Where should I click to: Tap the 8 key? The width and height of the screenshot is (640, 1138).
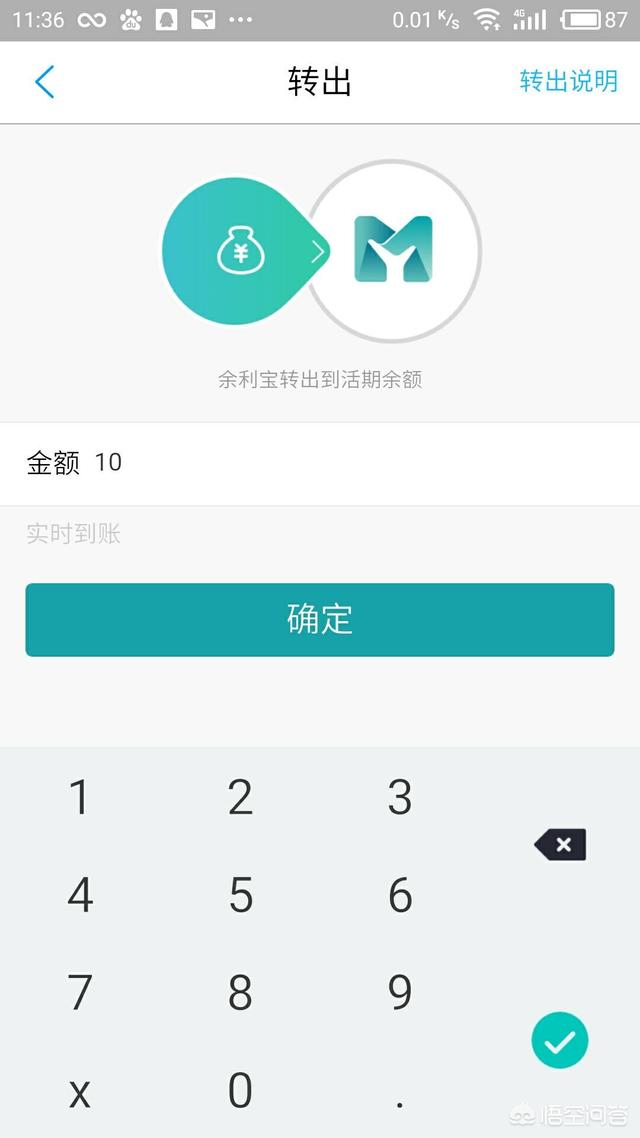(240, 992)
